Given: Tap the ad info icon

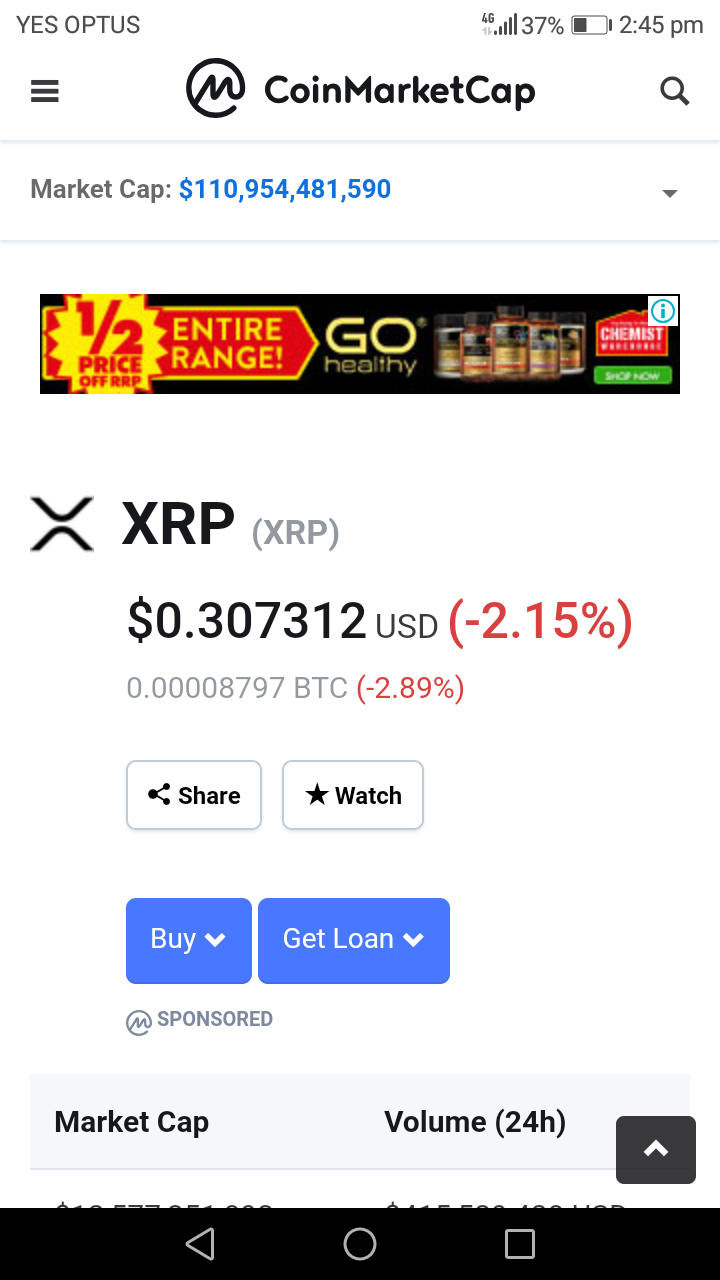Looking at the screenshot, I should [664, 310].
